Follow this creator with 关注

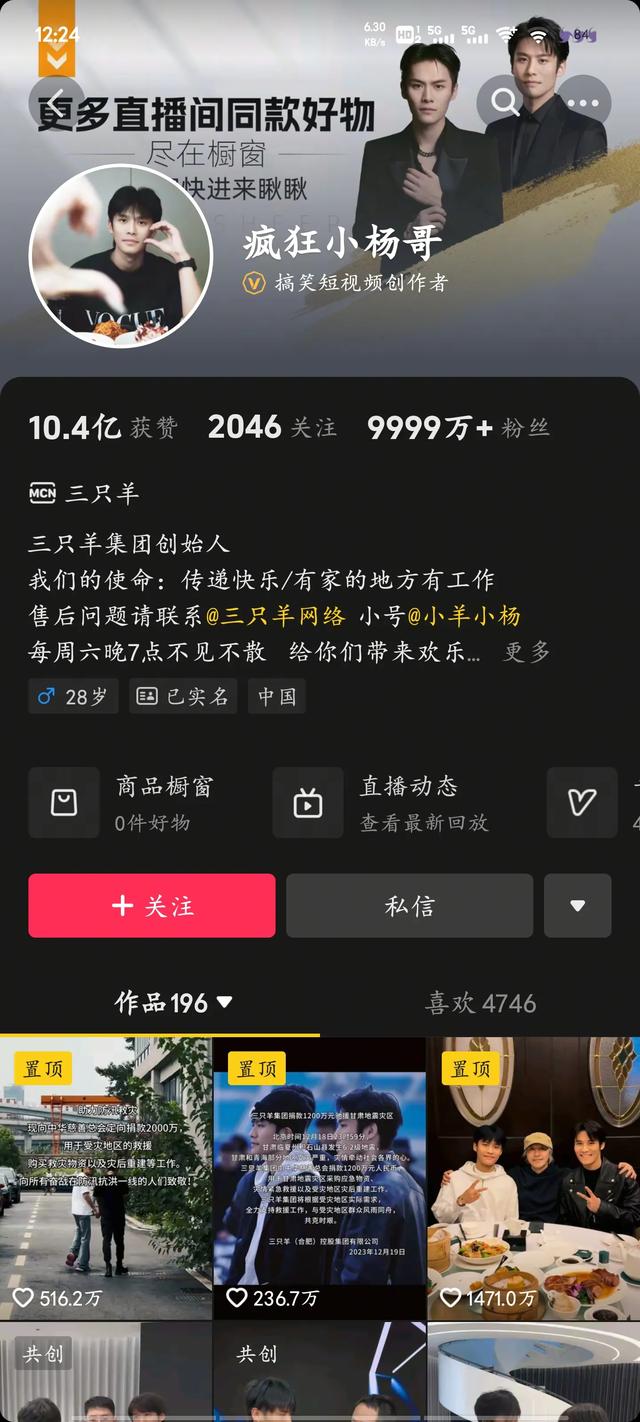pos(152,906)
